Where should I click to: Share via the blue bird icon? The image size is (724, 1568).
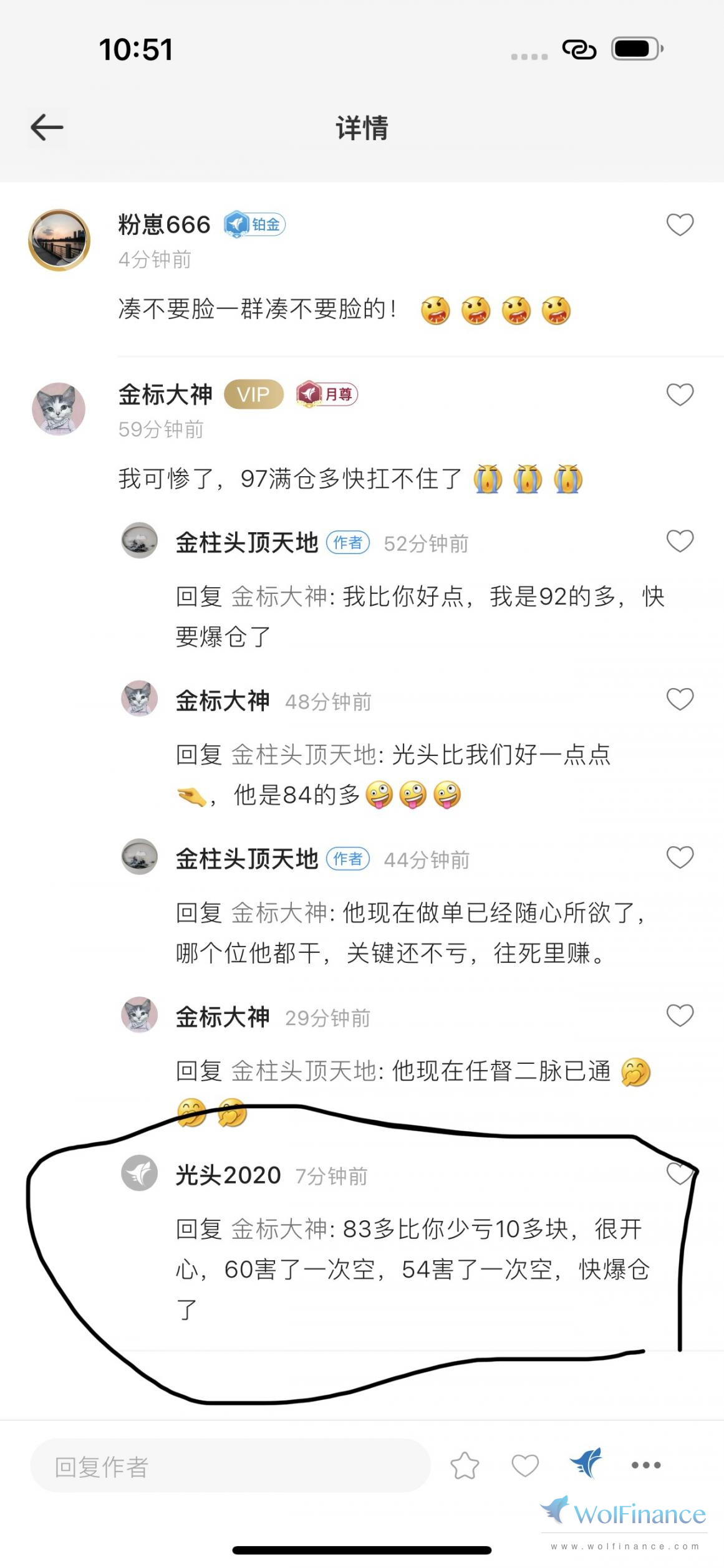[586, 1464]
